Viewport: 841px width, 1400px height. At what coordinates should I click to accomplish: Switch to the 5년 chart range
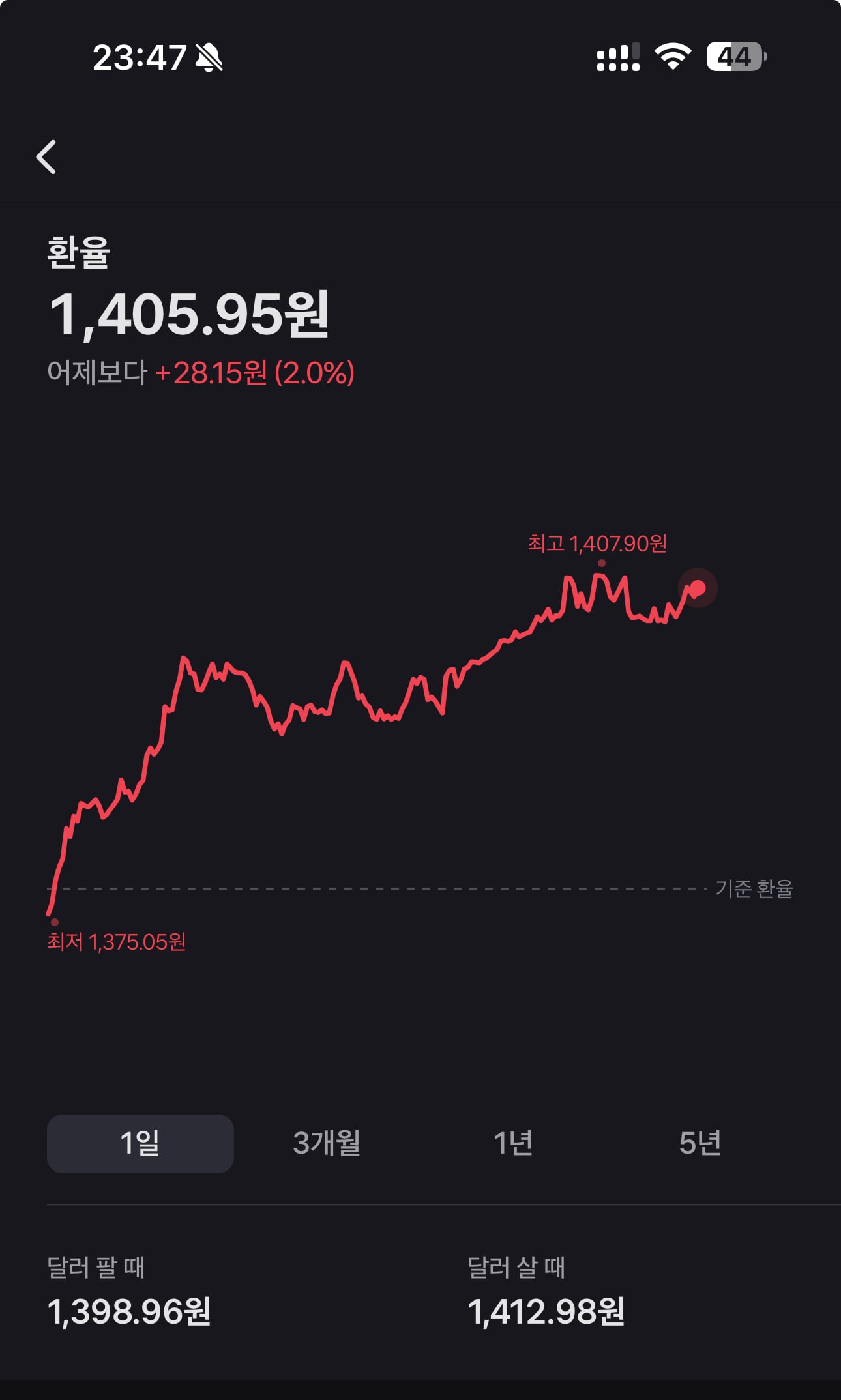coord(700,1143)
